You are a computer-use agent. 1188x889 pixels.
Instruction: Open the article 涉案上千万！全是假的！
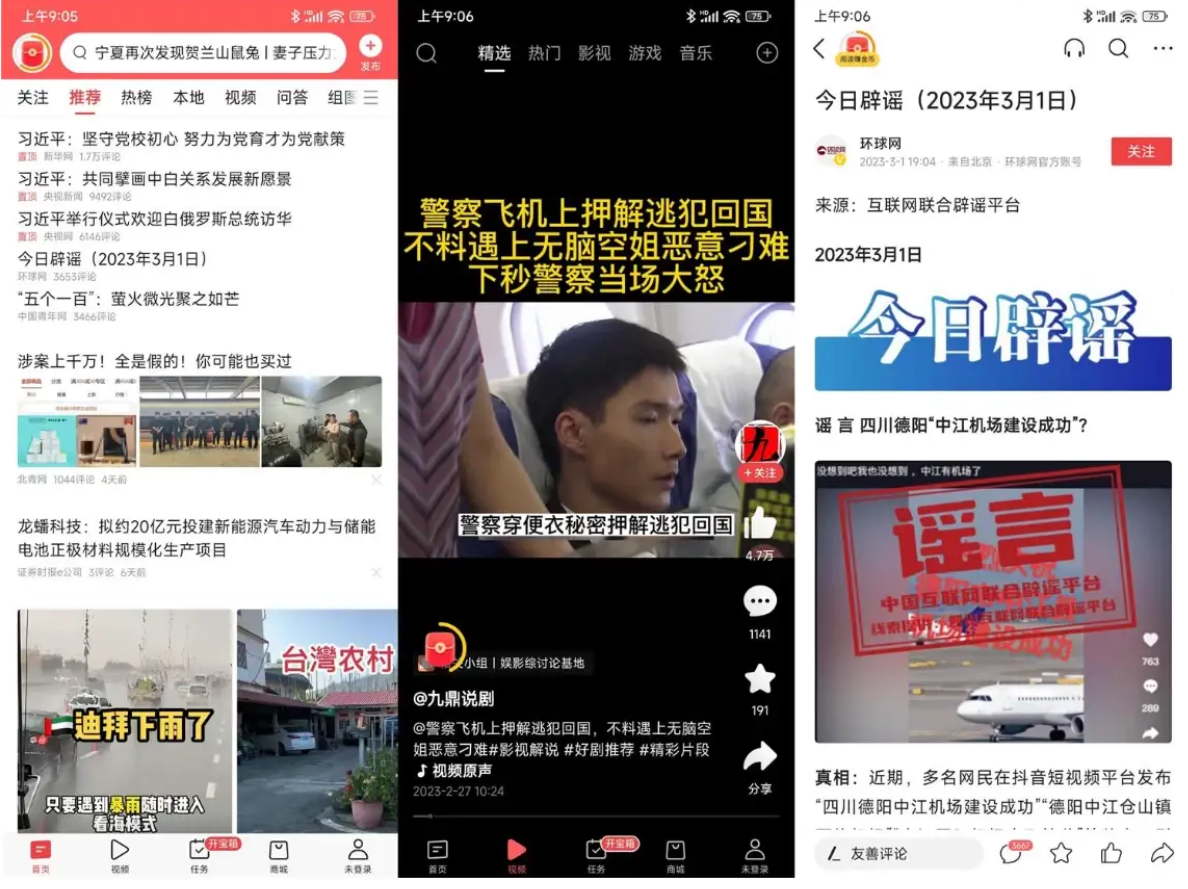[x=155, y=361]
